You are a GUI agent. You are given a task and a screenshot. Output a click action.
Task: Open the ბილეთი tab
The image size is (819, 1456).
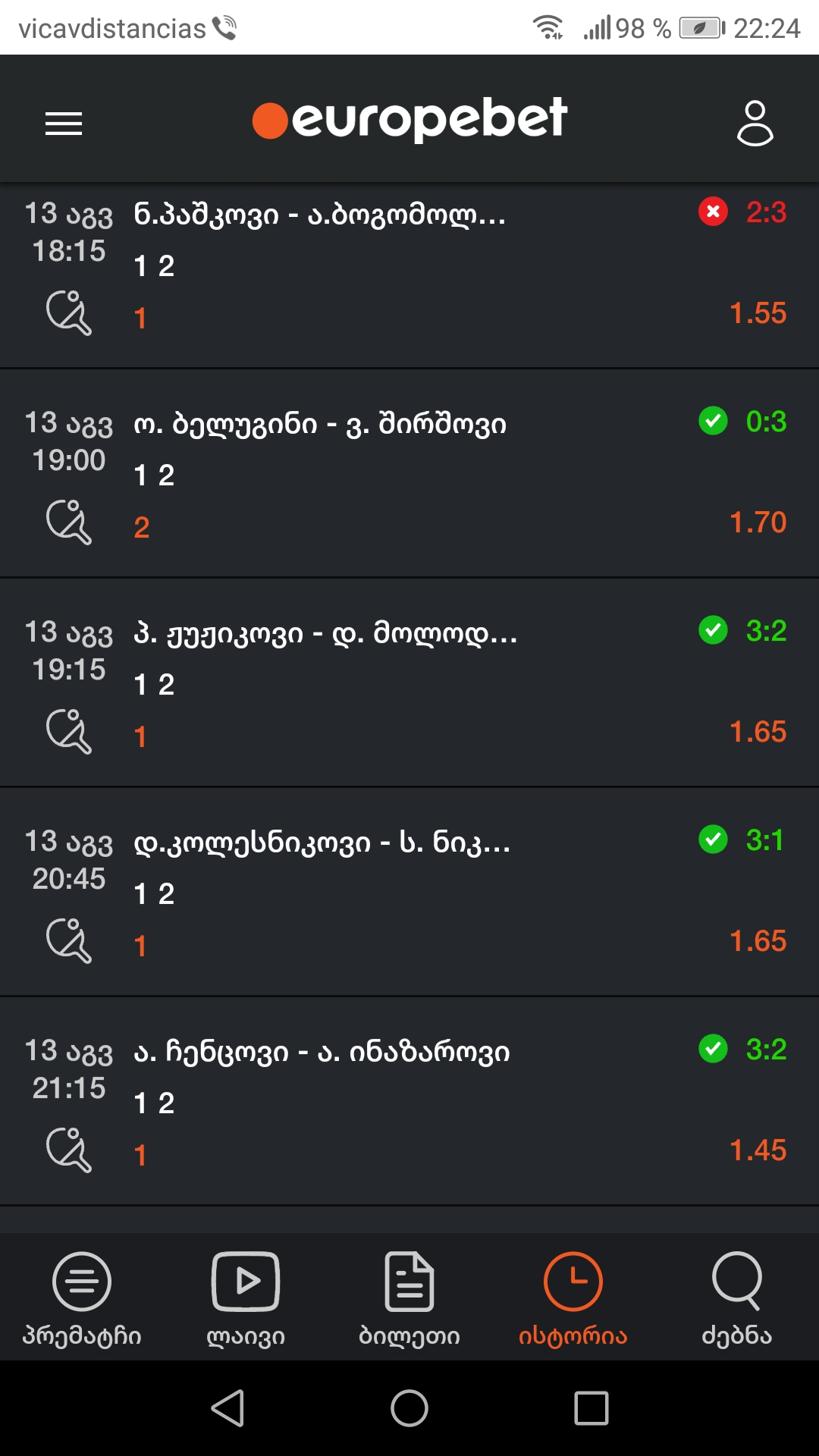tap(409, 1298)
